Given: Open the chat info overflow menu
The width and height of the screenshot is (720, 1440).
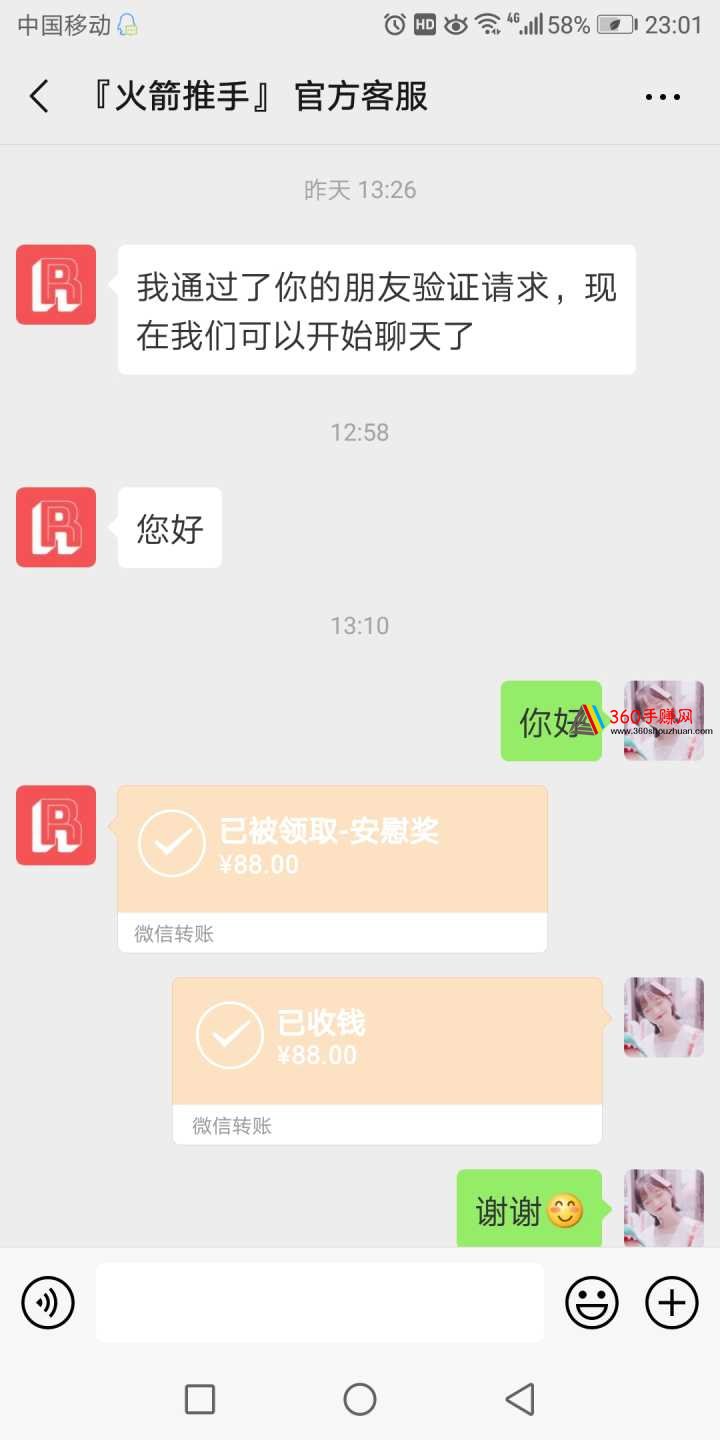Looking at the screenshot, I should point(662,97).
